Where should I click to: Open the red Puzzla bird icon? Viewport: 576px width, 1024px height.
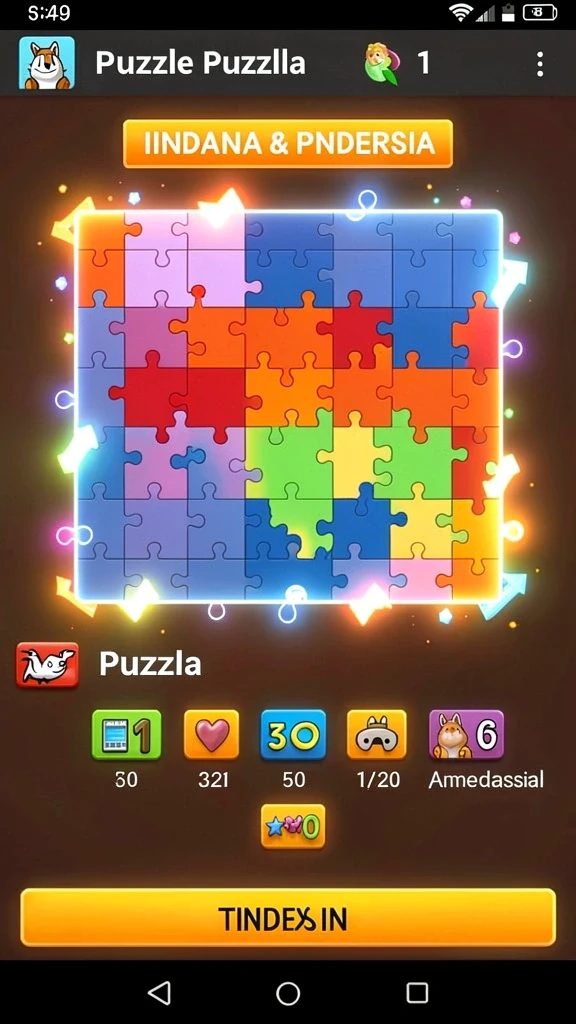(47, 665)
